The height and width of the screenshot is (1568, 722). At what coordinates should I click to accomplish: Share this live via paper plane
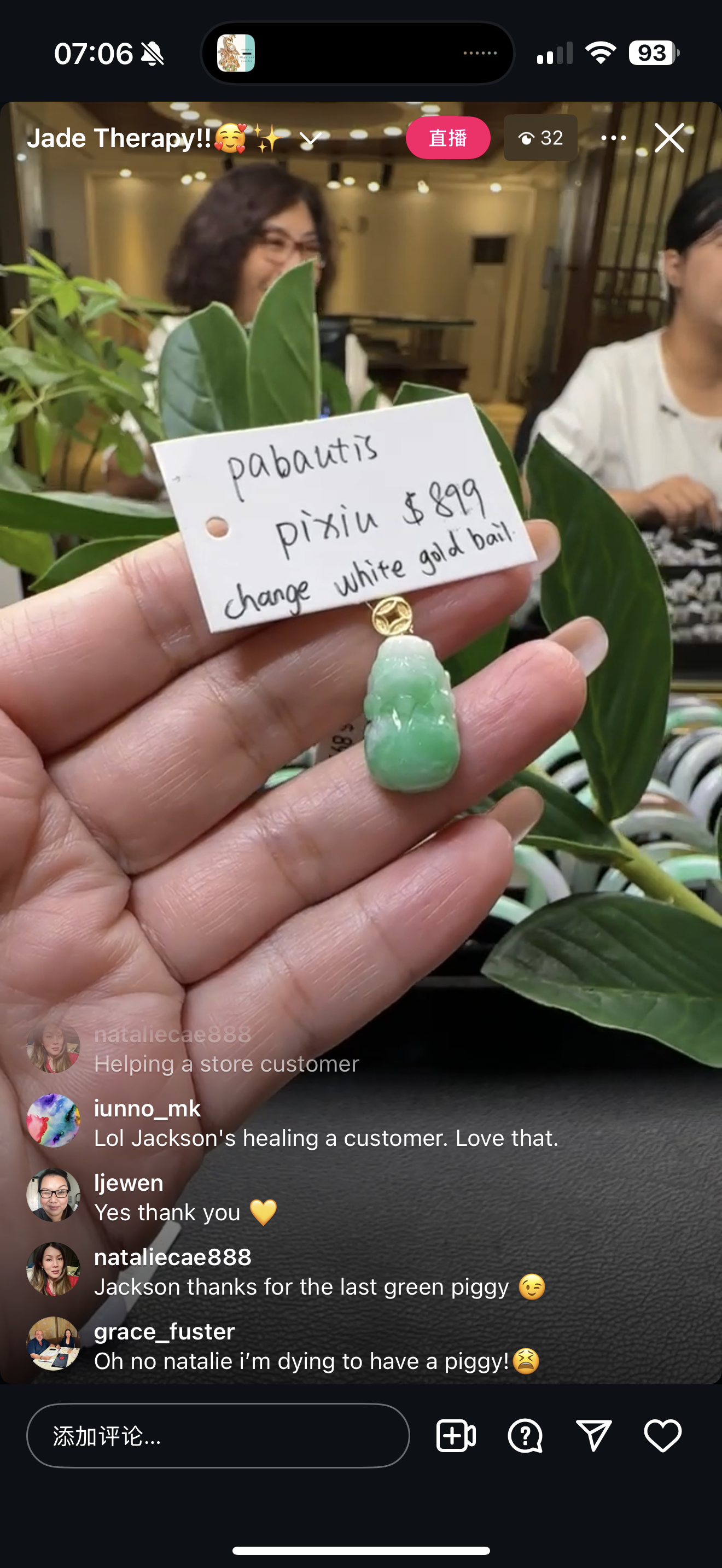(593, 1436)
